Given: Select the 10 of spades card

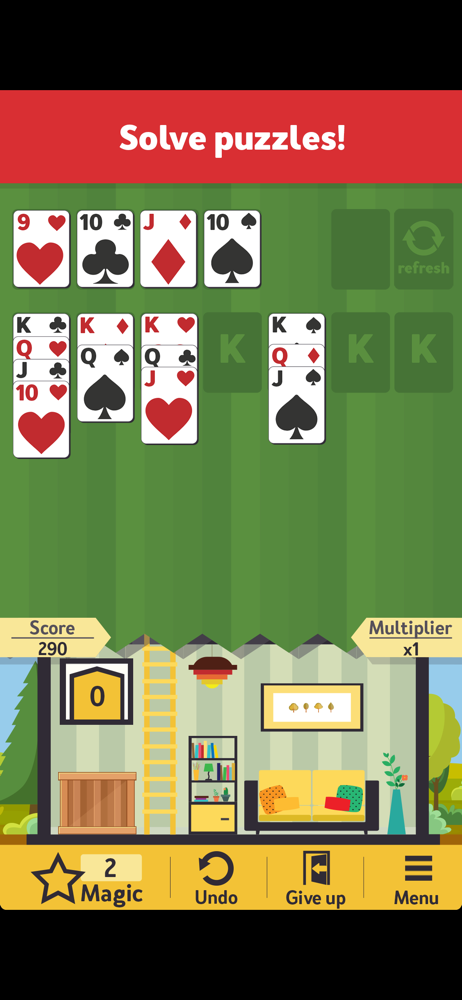Looking at the screenshot, I should pyautogui.click(x=232, y=249).
